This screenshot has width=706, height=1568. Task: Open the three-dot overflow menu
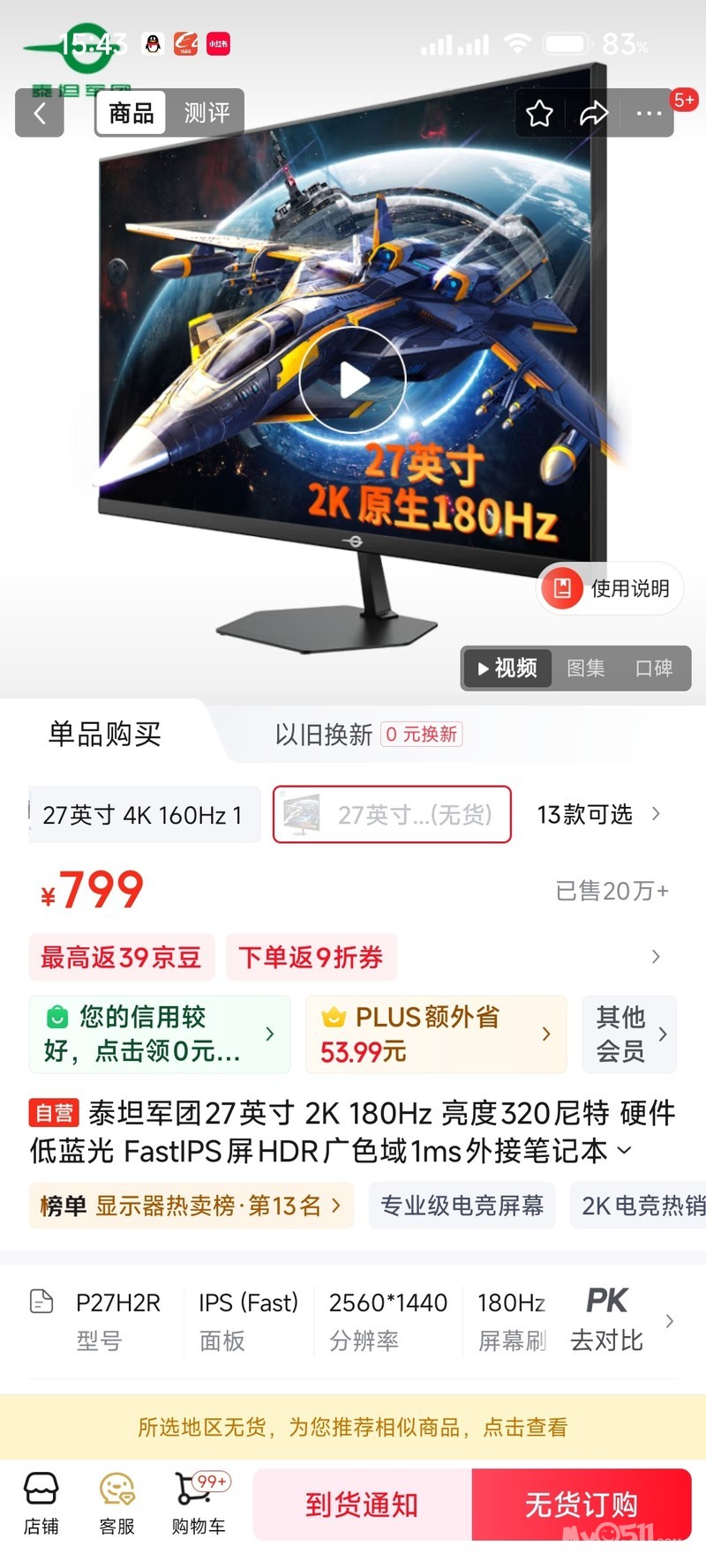[x=649, y=114]
